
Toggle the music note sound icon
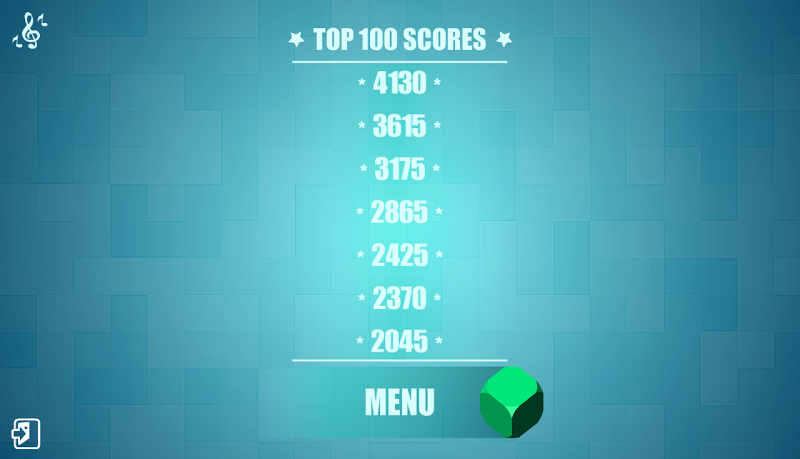[29, 31]
